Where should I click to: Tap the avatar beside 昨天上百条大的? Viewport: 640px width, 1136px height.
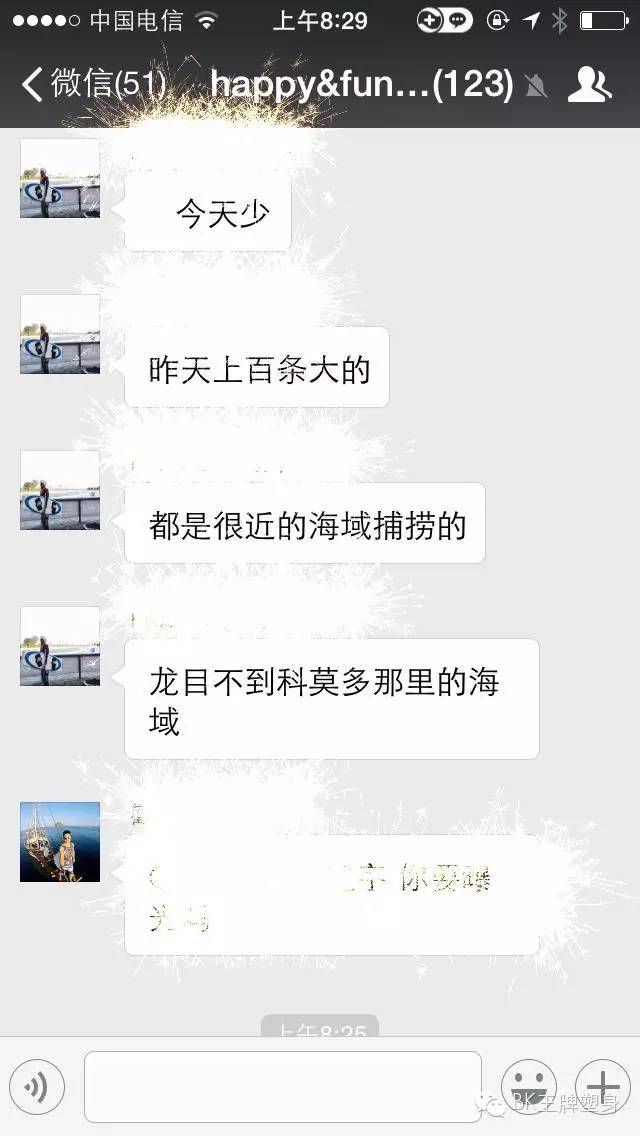tap(60, 334)
